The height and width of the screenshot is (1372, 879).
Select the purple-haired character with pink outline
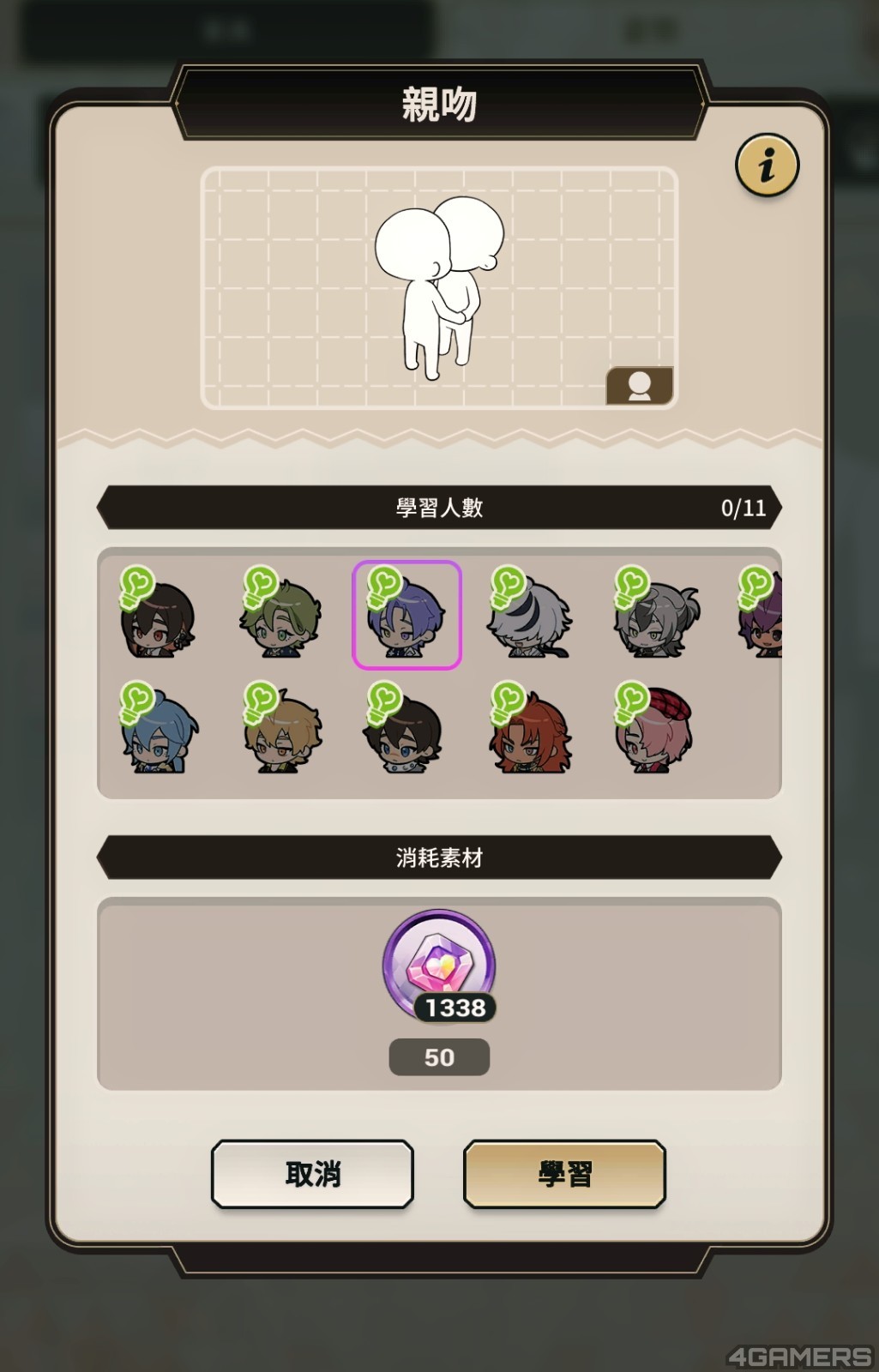click(x=406, y=615)
